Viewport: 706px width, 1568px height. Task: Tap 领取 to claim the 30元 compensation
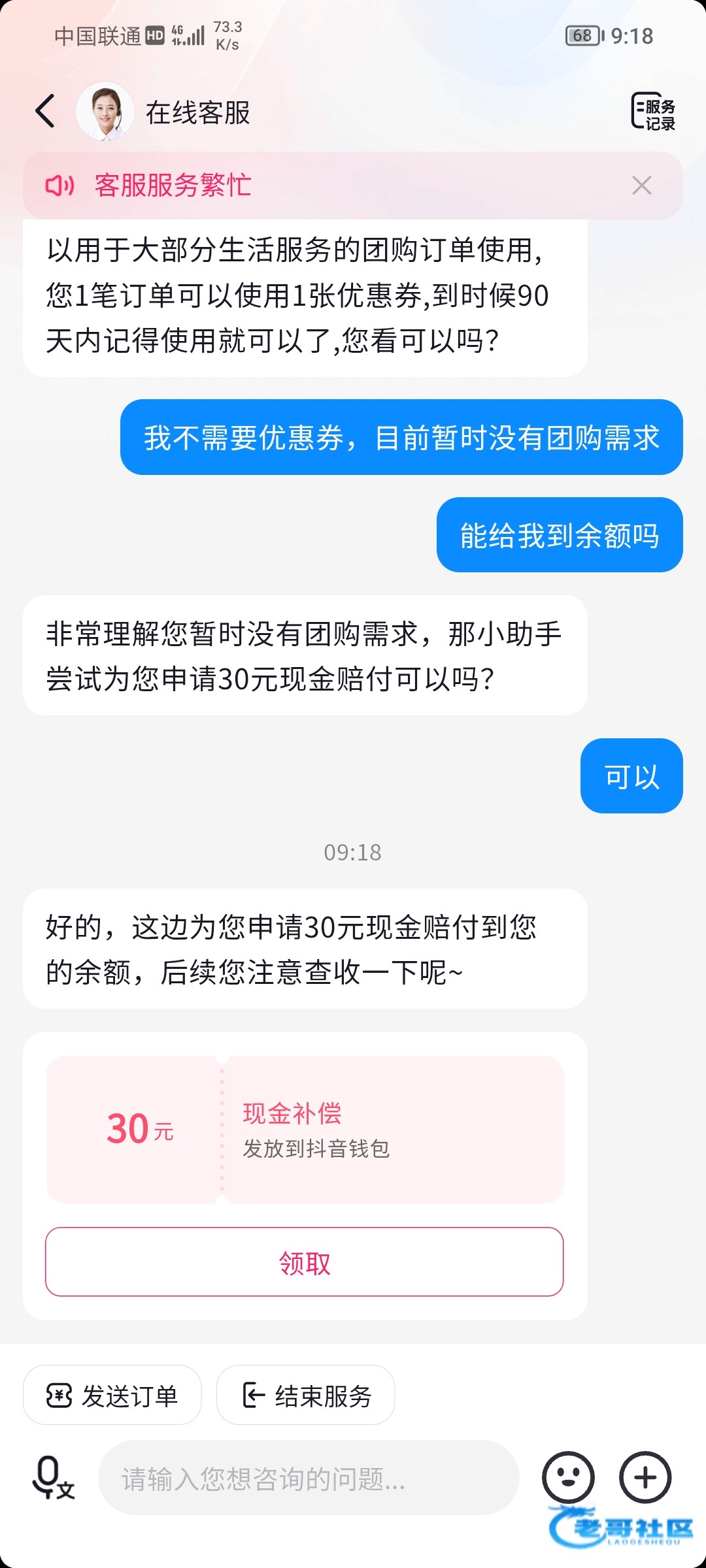click(305, 1262)
